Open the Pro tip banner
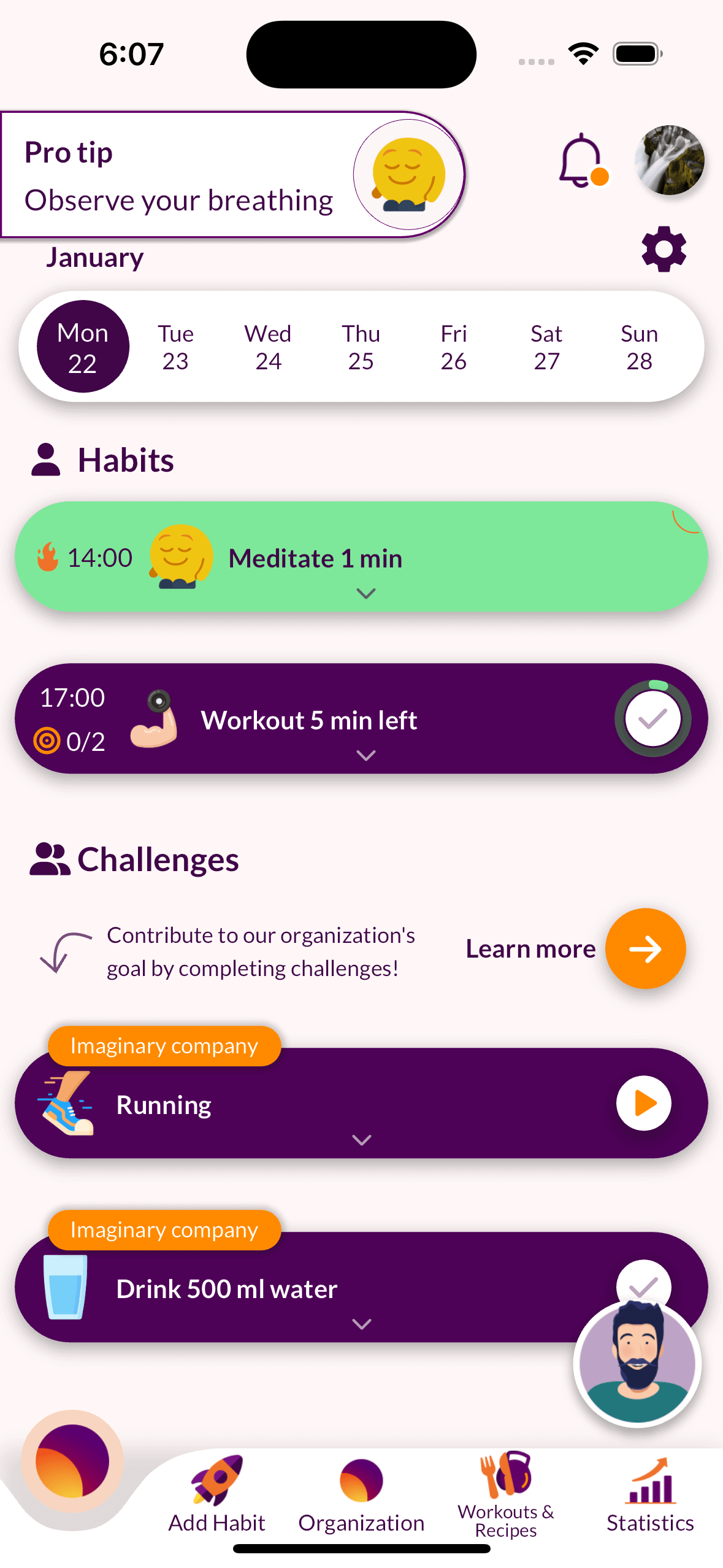Screen dimensions: 723x1568 tap(232, 175)
